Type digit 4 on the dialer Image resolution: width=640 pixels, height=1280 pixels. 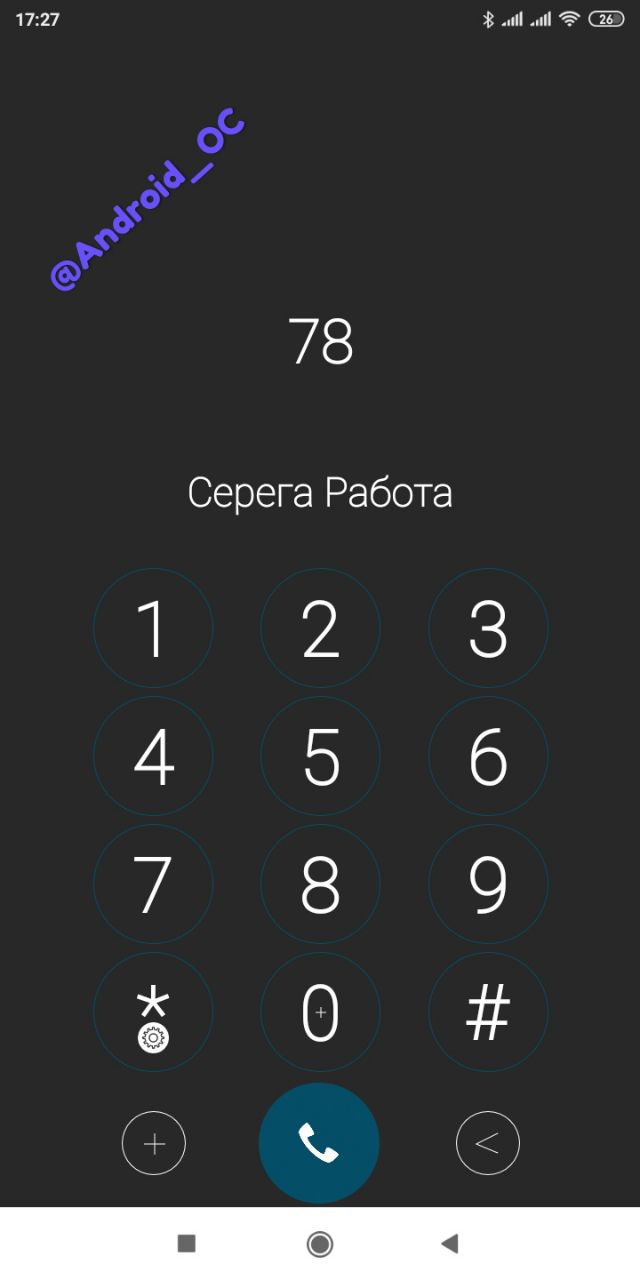click(153, 757)
